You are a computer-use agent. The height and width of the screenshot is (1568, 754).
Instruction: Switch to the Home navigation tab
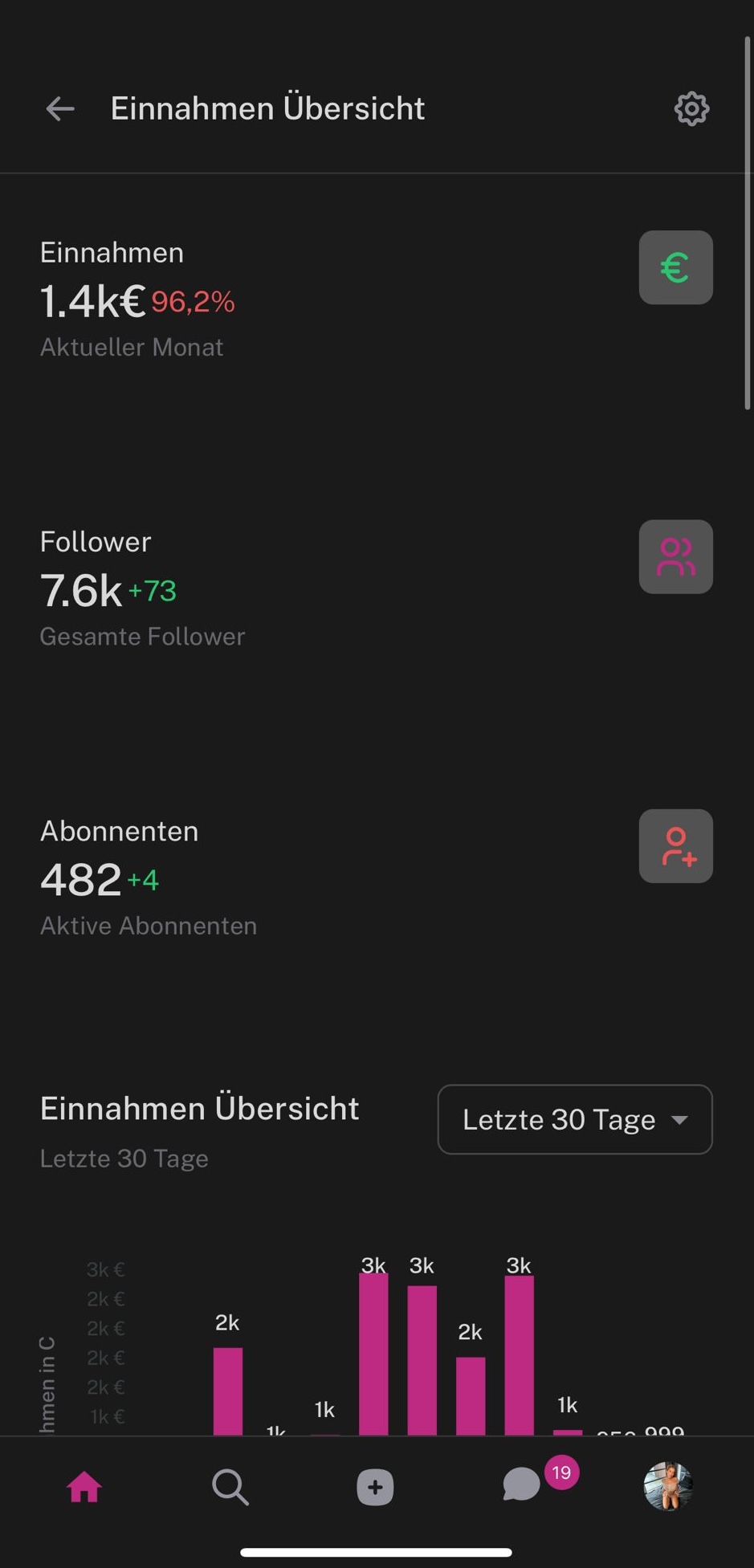coord(84,1486)
